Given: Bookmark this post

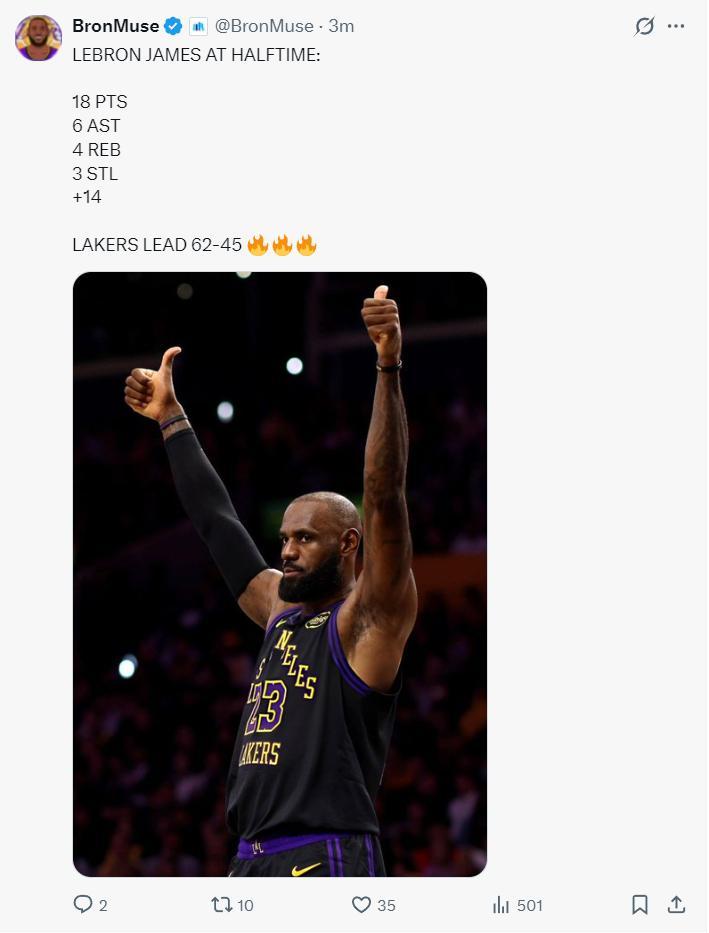Looking at the screenshot, I should click(x=640, y=904).
